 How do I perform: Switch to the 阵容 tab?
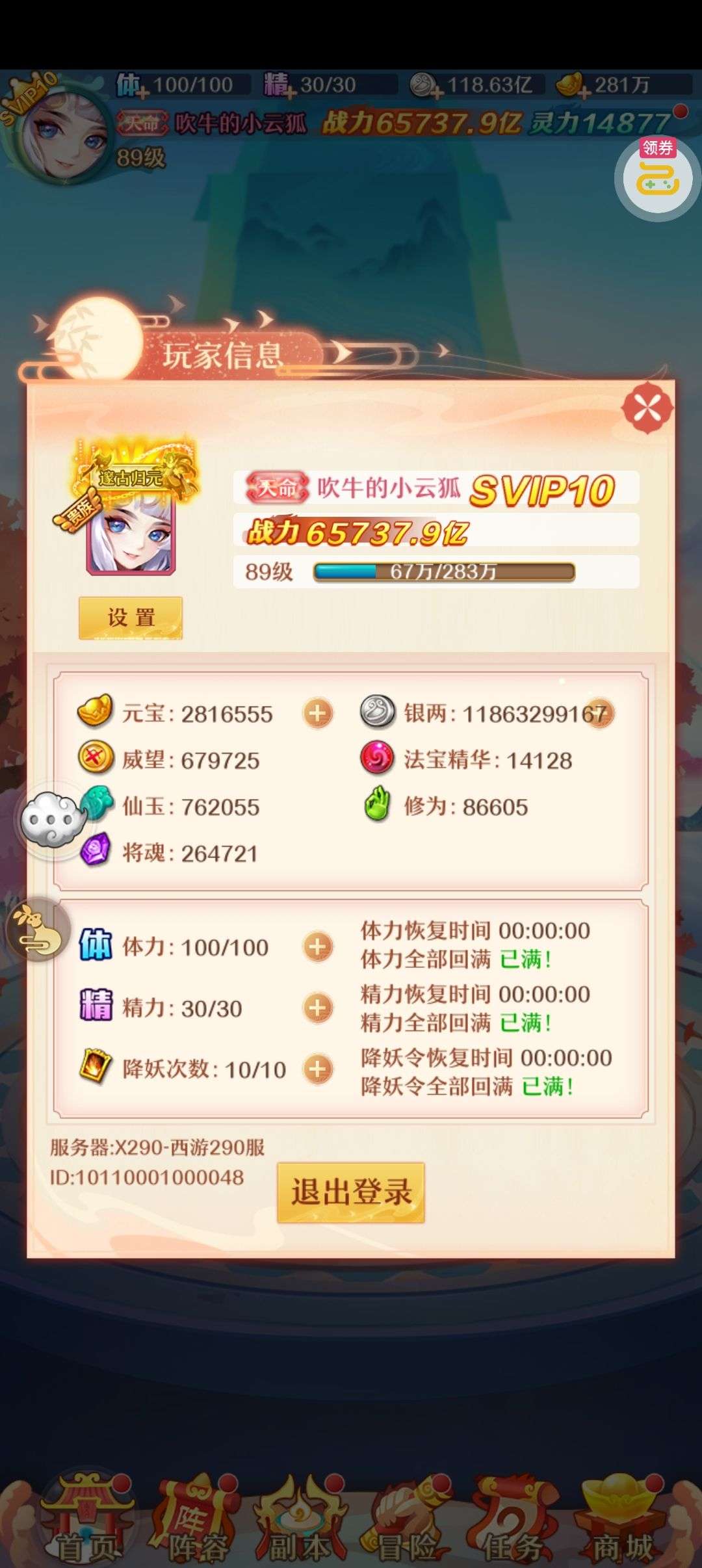[196, 1520]
